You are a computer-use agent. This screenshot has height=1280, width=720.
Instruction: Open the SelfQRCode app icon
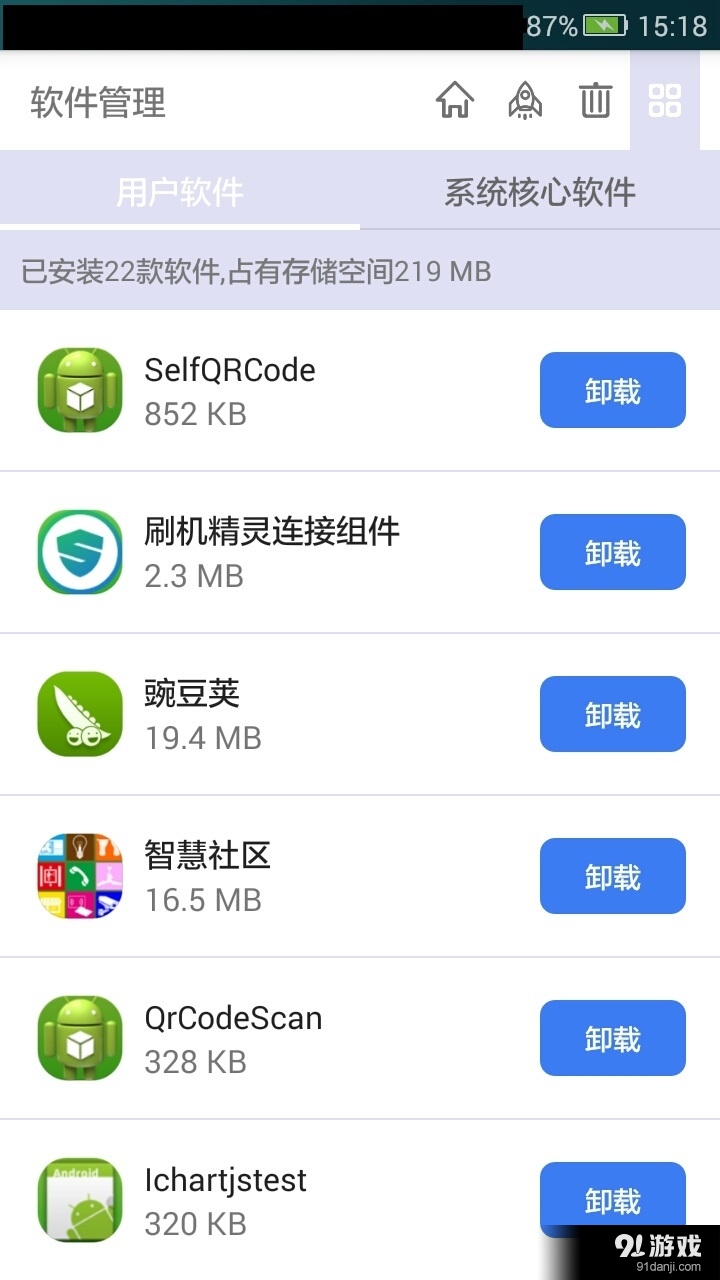pyautogui.click(x=80, y=390)
